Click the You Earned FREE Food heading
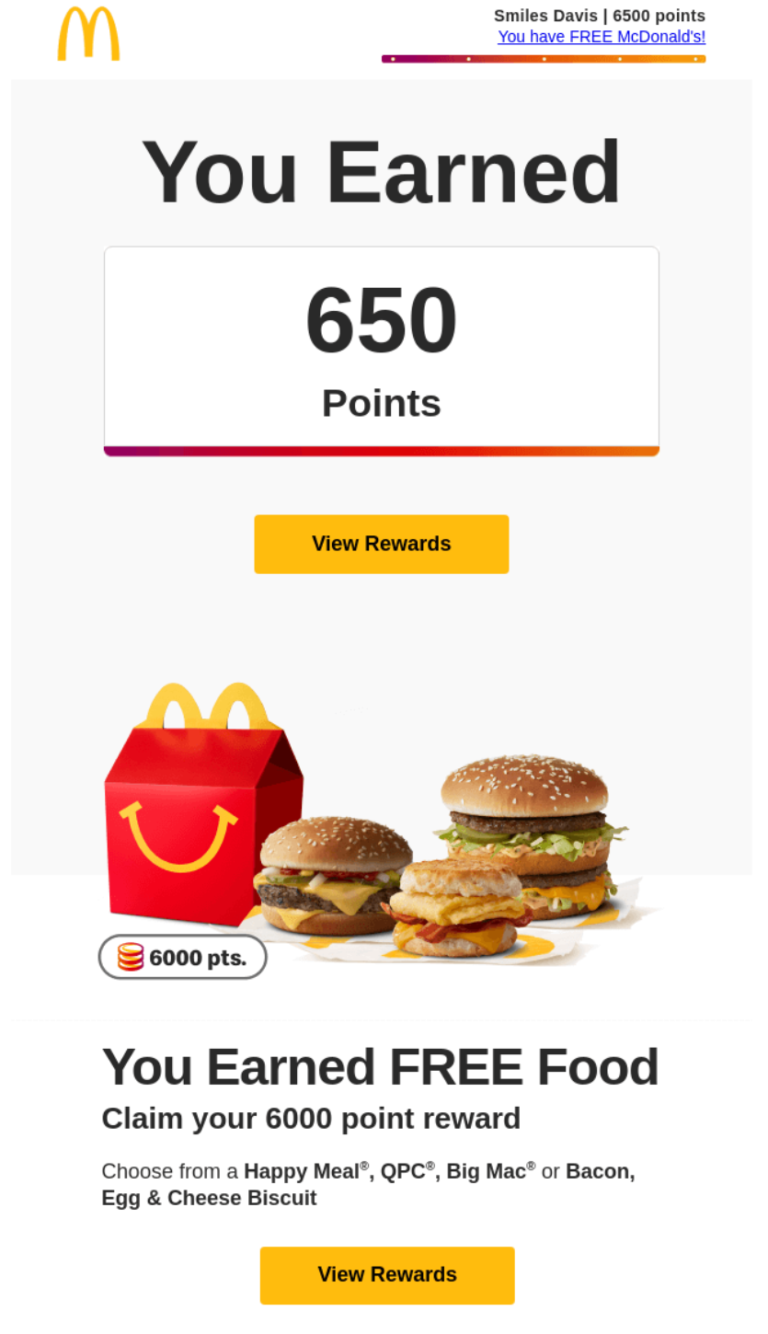 [380, 1066]
